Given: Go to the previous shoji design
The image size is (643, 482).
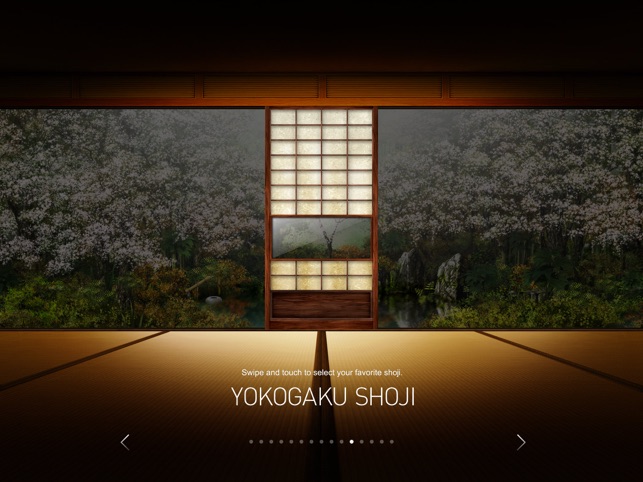Looking at the screenshot, I should click(x=125, y=442).
